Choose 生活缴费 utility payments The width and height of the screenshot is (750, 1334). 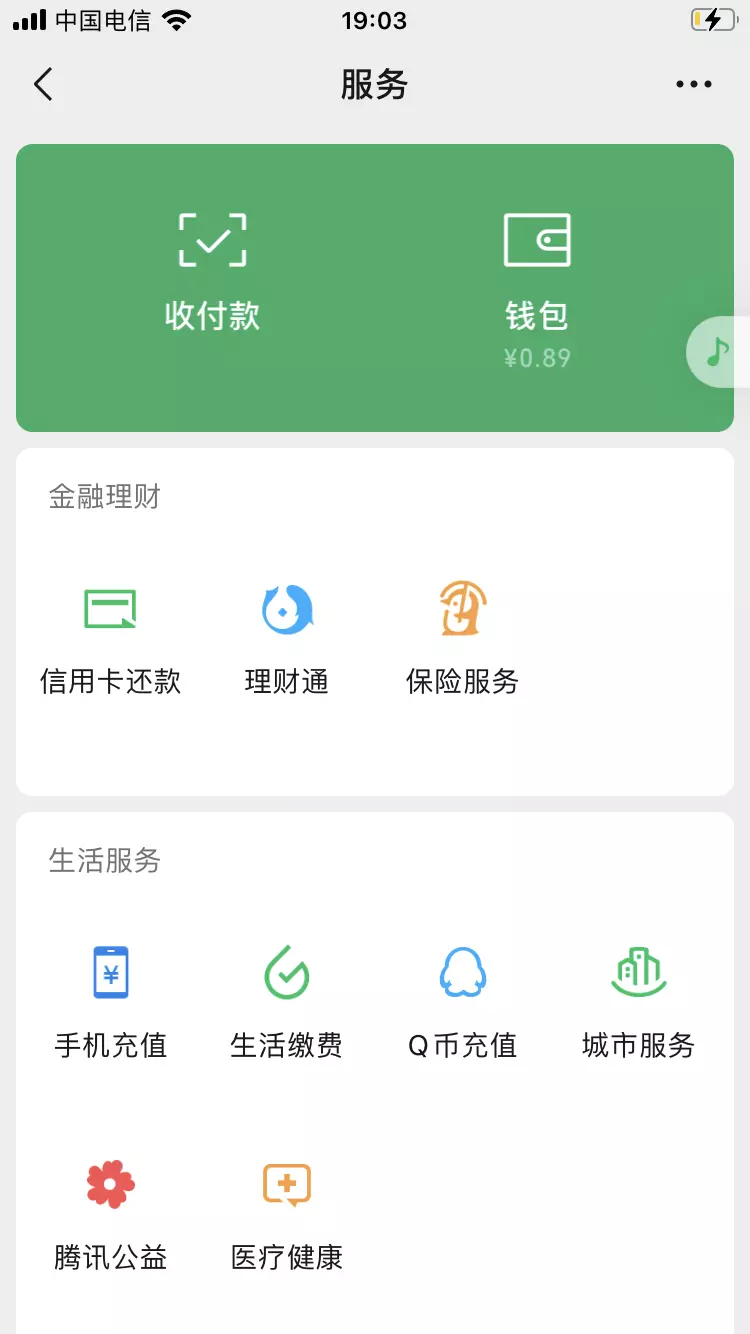[x=287, y=1001]
